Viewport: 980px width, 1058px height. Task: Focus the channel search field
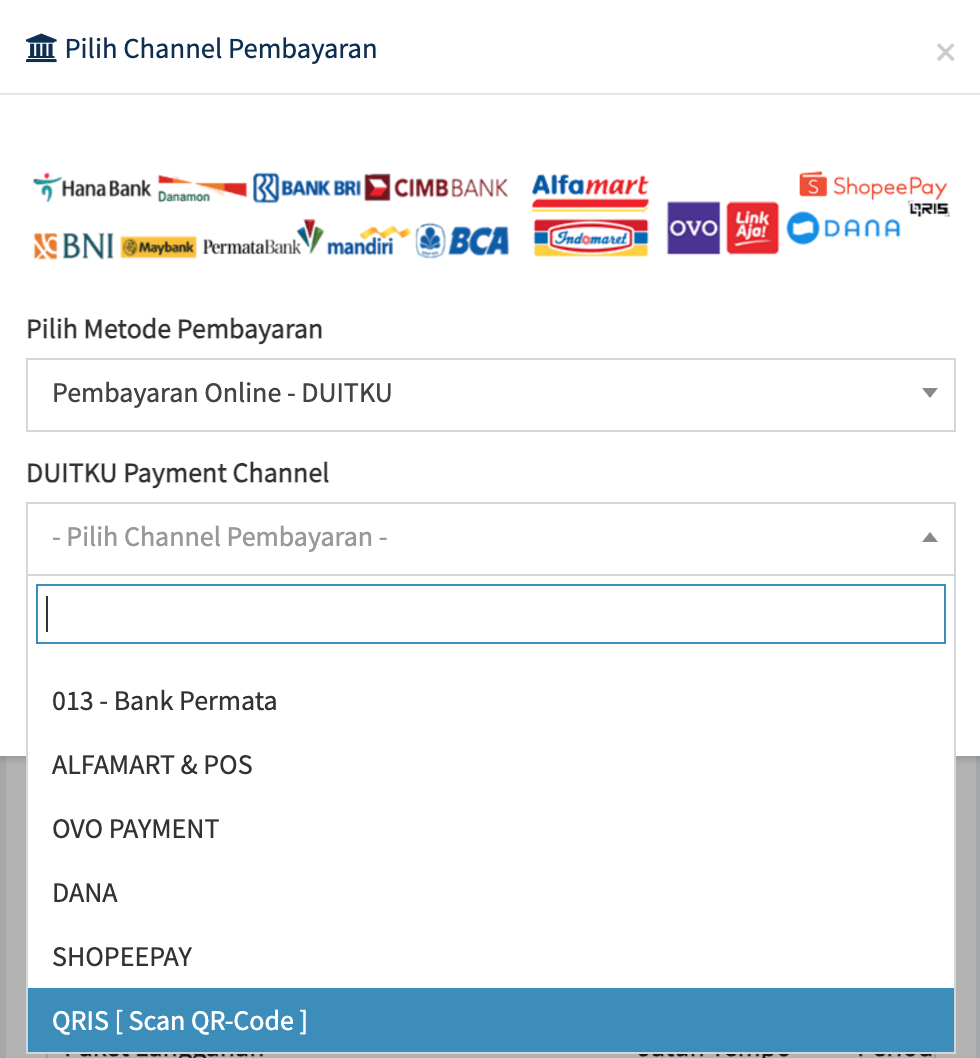[x=490, y=614]
